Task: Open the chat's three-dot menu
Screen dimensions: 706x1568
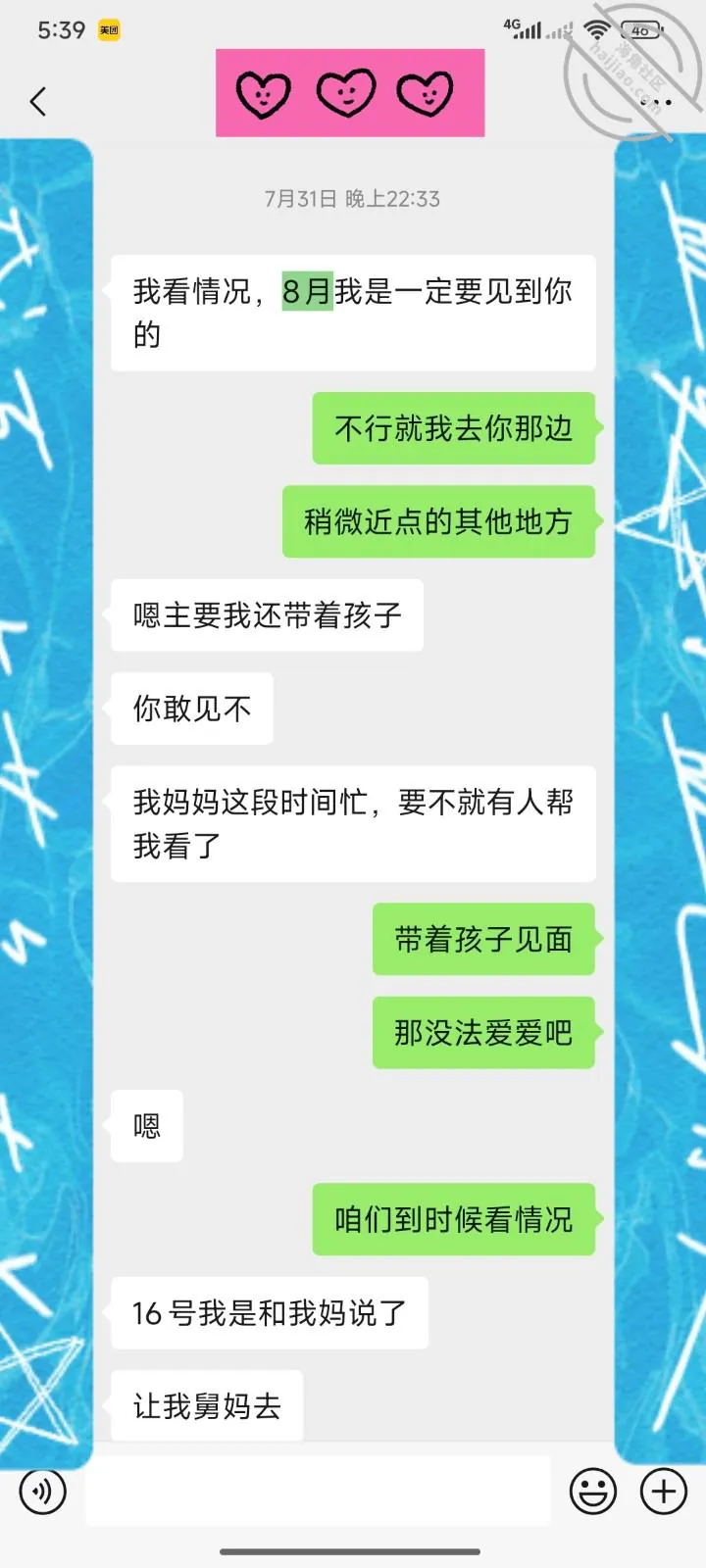Action: tap(656, 101)
